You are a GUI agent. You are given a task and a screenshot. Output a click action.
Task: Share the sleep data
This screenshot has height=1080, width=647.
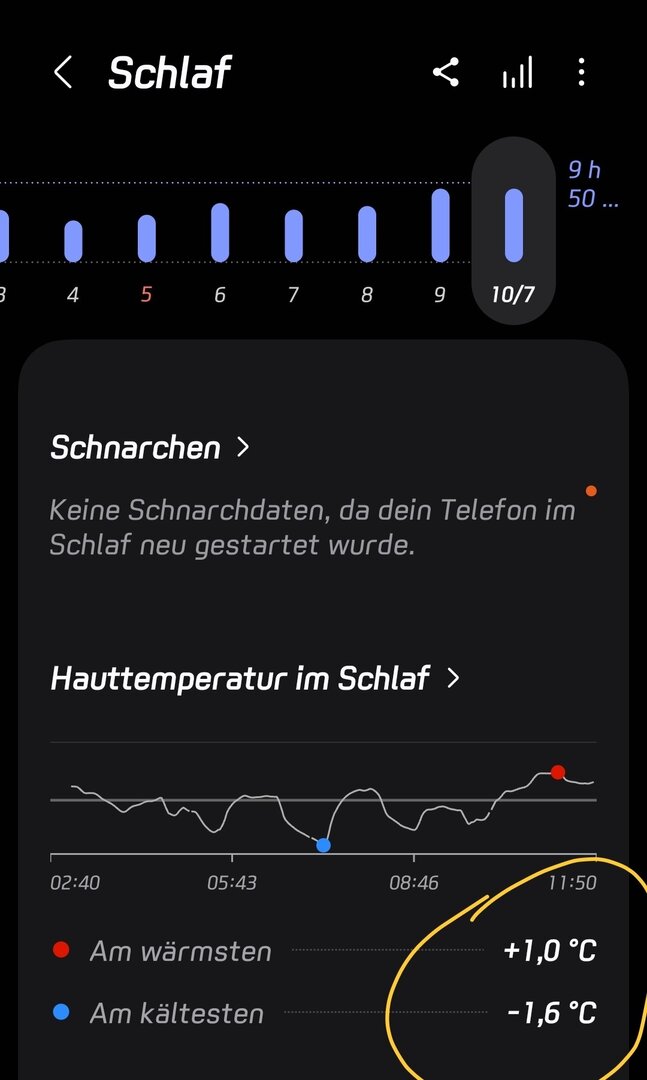tap(446, 73)
